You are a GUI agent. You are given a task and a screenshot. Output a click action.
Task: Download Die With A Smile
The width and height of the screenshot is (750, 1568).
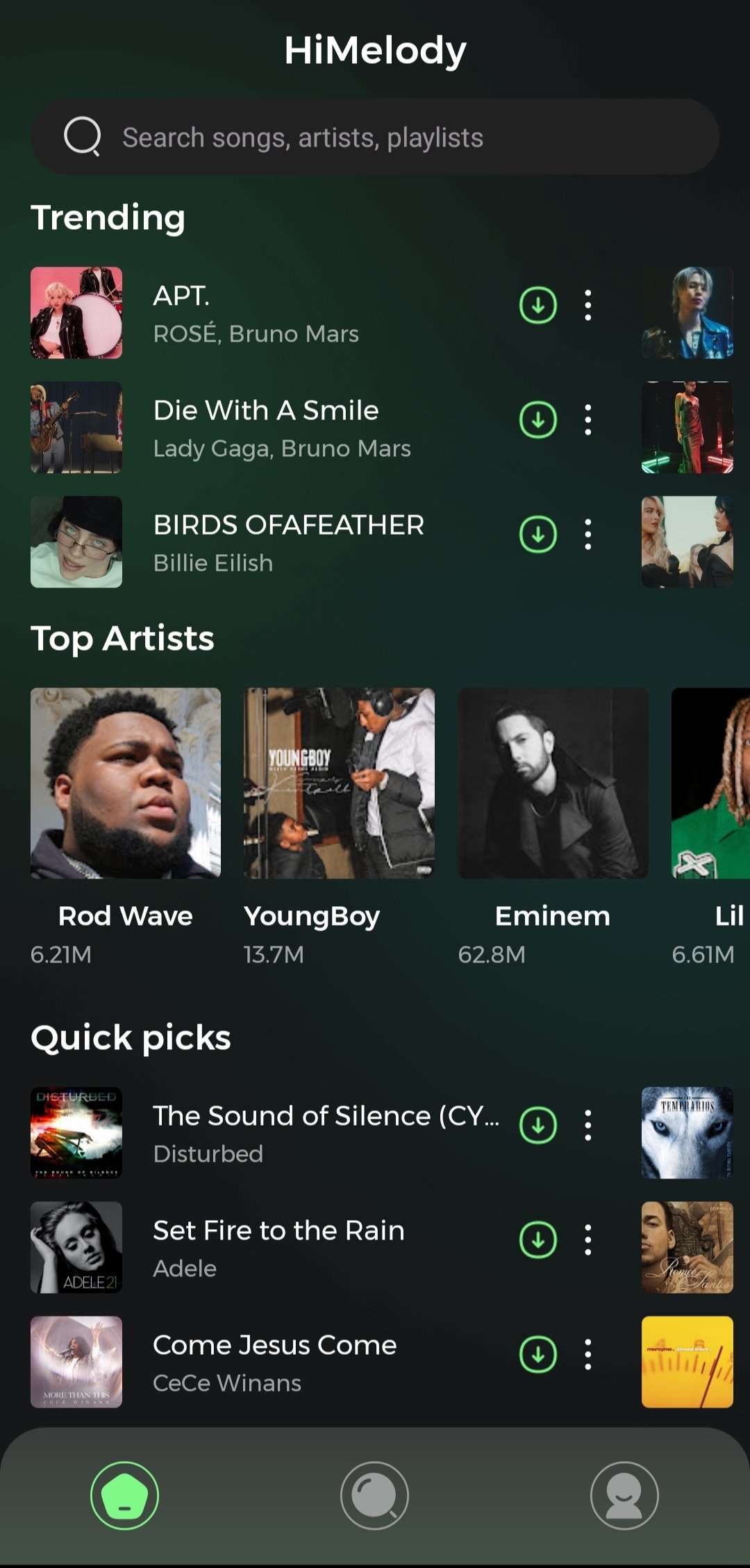538,419
